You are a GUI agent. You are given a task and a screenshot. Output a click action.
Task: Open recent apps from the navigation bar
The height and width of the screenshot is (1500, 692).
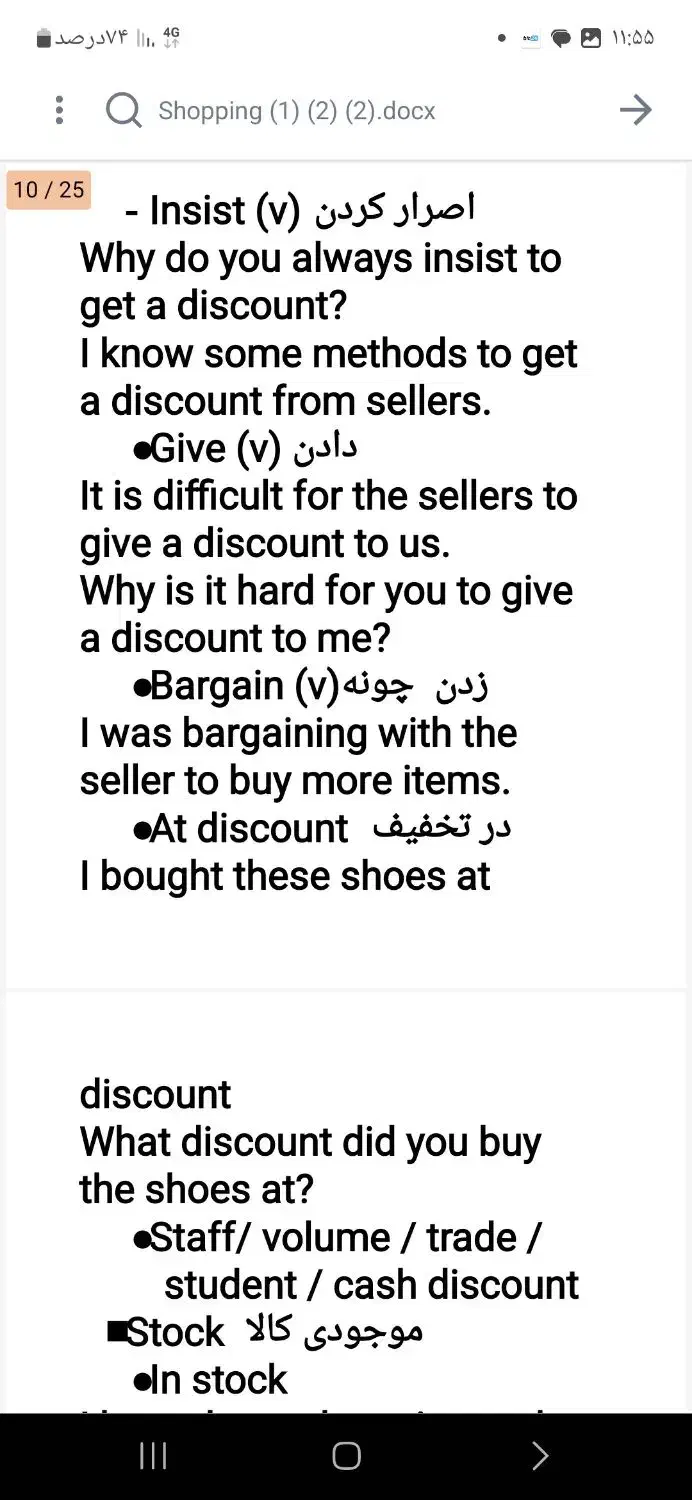click(x=153, y=1456)
